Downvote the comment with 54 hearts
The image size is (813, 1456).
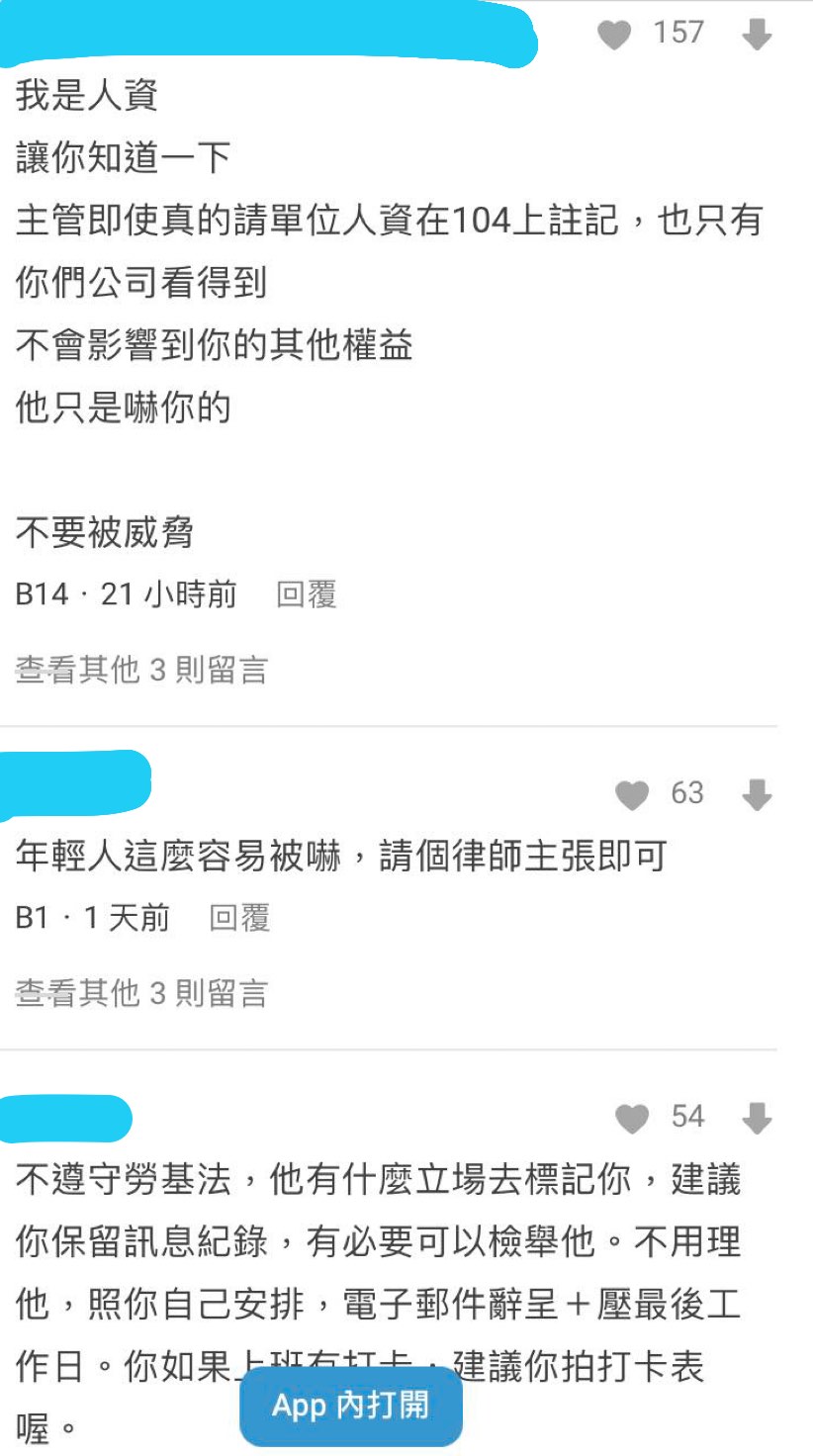click(x=757, y=1119)
